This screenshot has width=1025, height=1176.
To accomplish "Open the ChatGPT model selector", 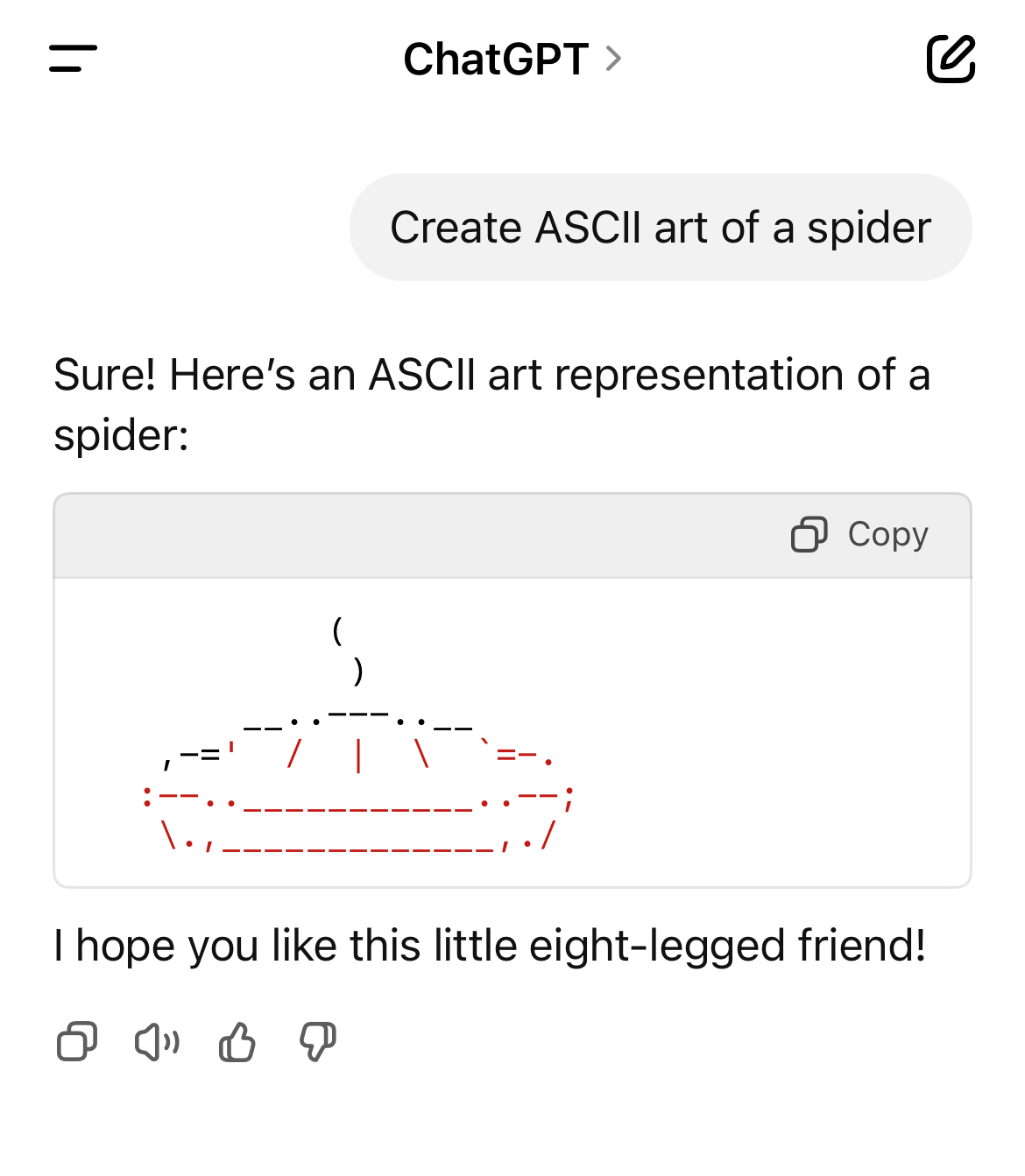I will [512, 60].
